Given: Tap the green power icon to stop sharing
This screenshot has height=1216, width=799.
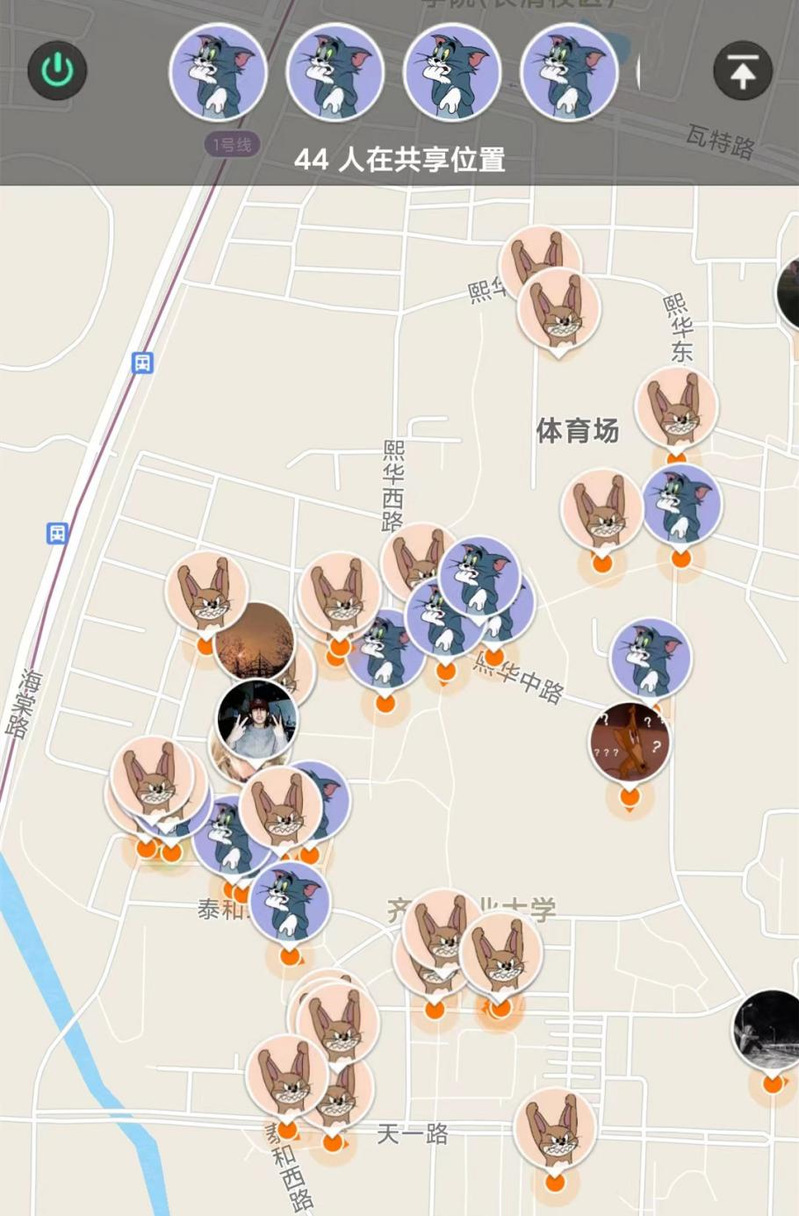Looking at the screenshot, I should [x=57, y=71].
